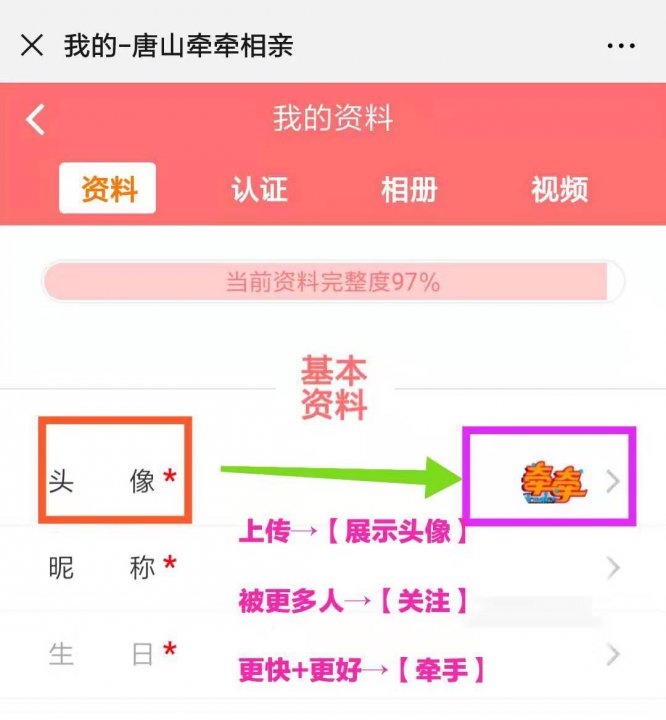The width and height of the screenshot is (666, 720).
Task: Select the 资料 tab
Action: point(108,188)
